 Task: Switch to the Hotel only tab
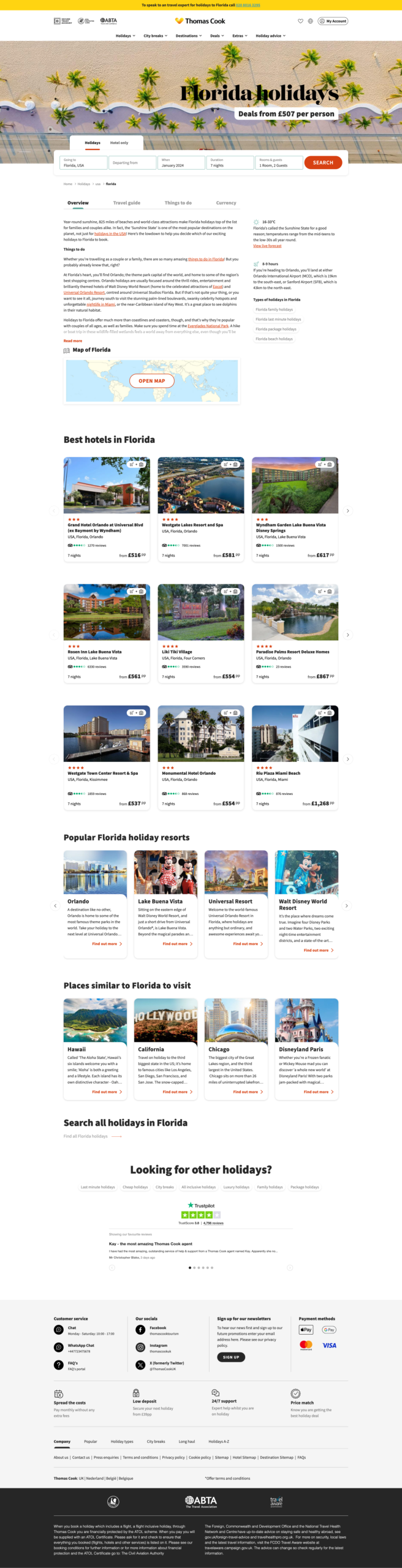tap(119, 143)
